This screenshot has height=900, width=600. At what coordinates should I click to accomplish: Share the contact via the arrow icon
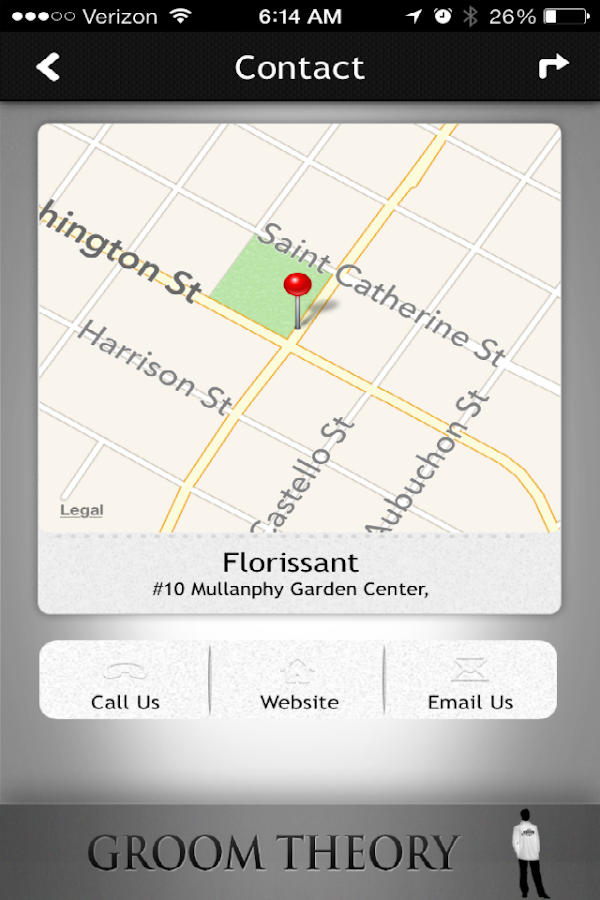[552, 67]
